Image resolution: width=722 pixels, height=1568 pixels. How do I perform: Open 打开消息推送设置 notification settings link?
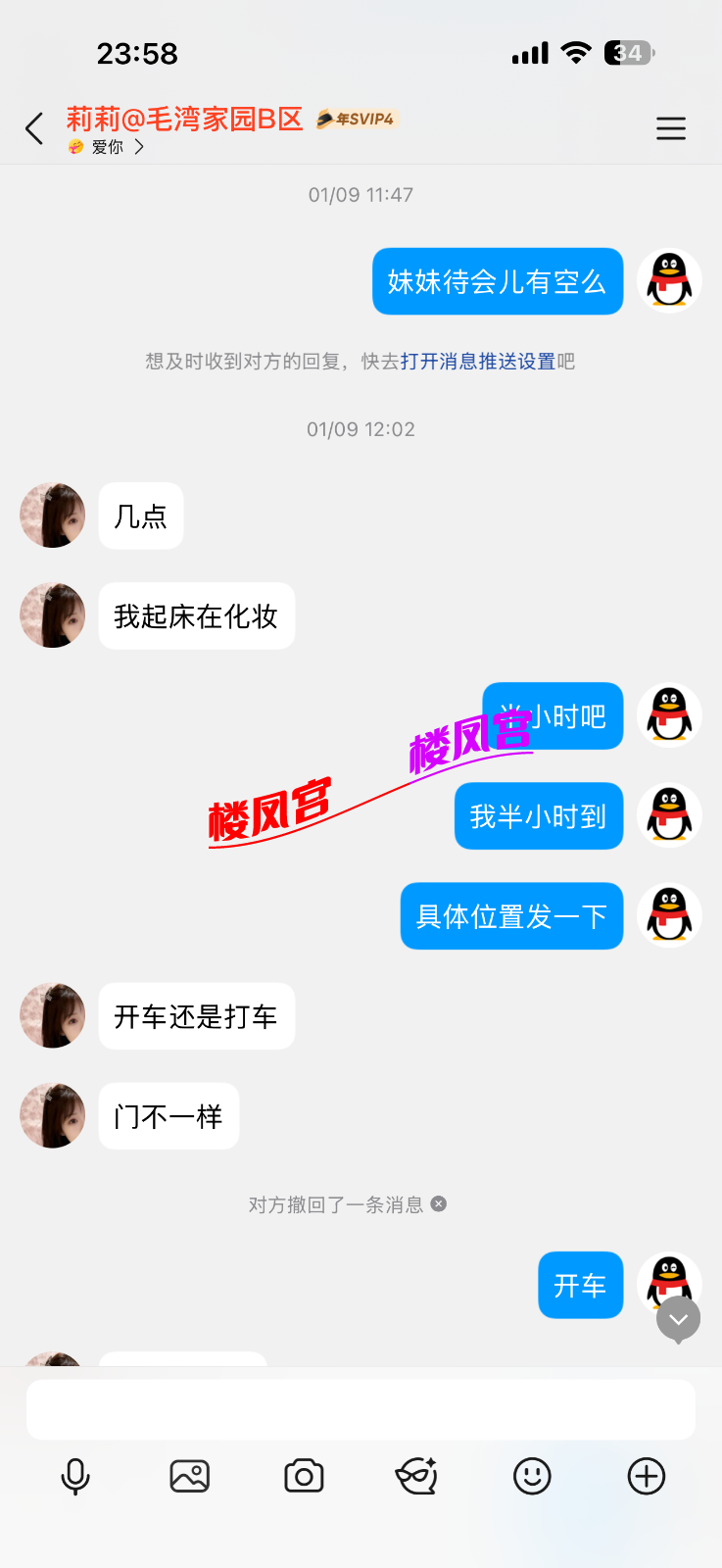coord(484,362)
